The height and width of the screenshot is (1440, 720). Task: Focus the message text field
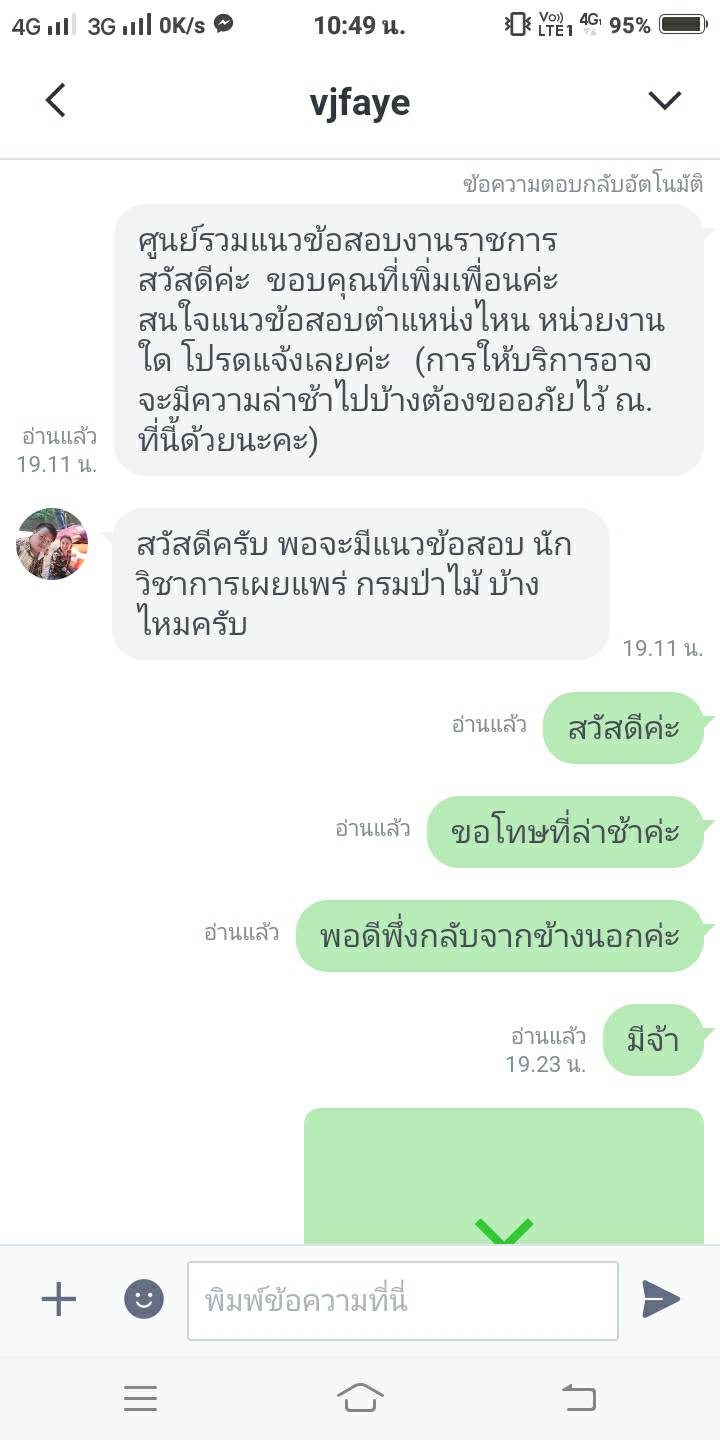pos(402,1300)
